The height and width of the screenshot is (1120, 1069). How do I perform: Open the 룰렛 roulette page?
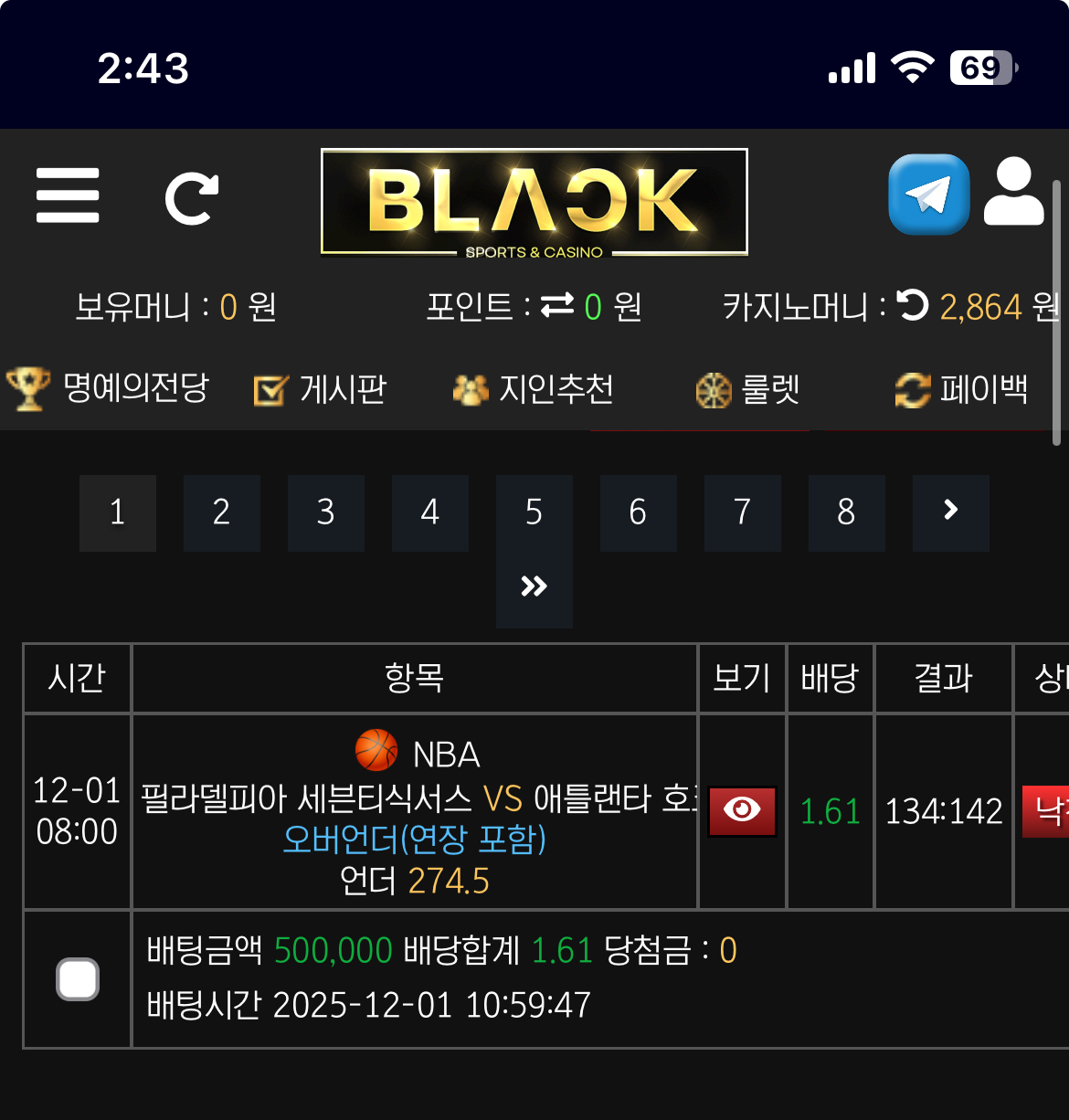click(x=747, y=390)
